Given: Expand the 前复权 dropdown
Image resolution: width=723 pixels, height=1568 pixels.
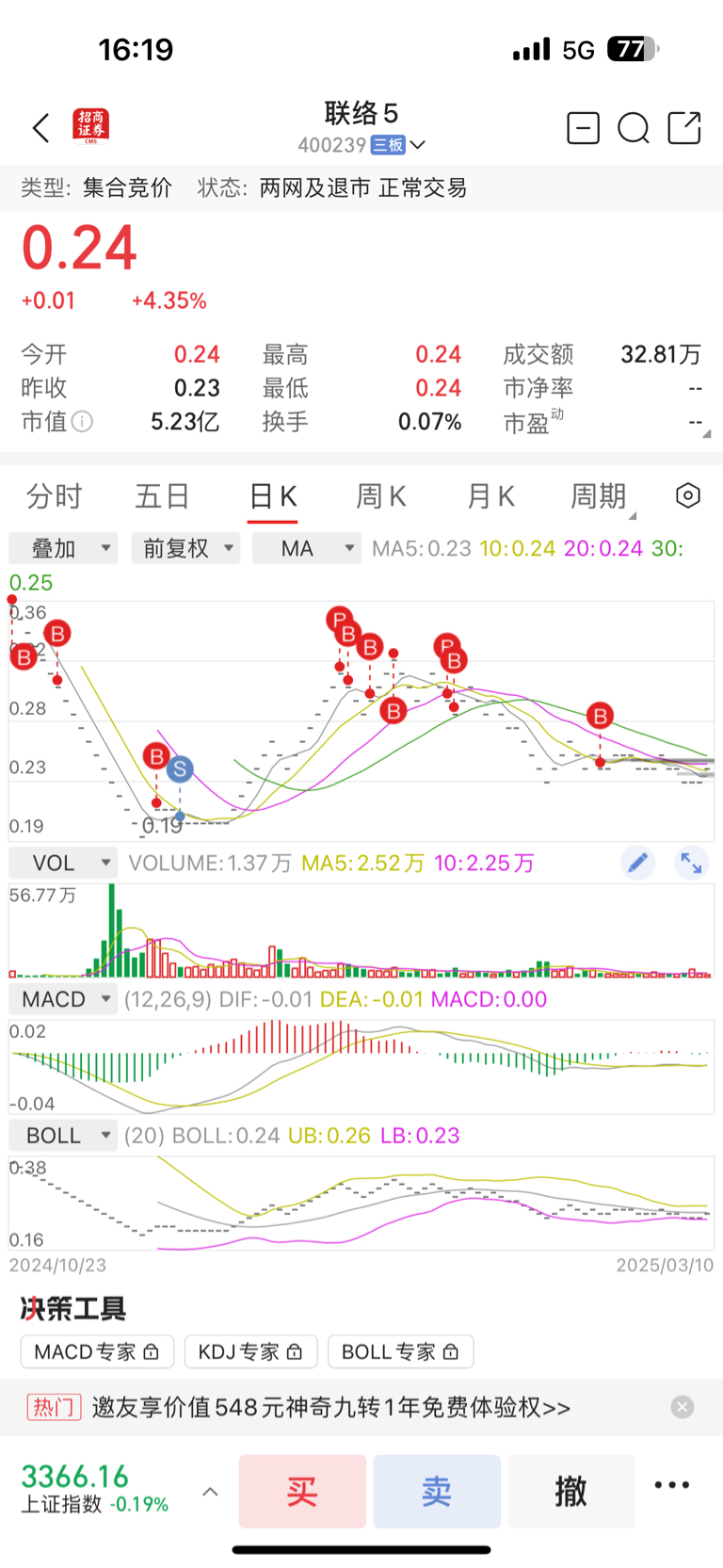Looking at the screenshot, I should (185, 548).
